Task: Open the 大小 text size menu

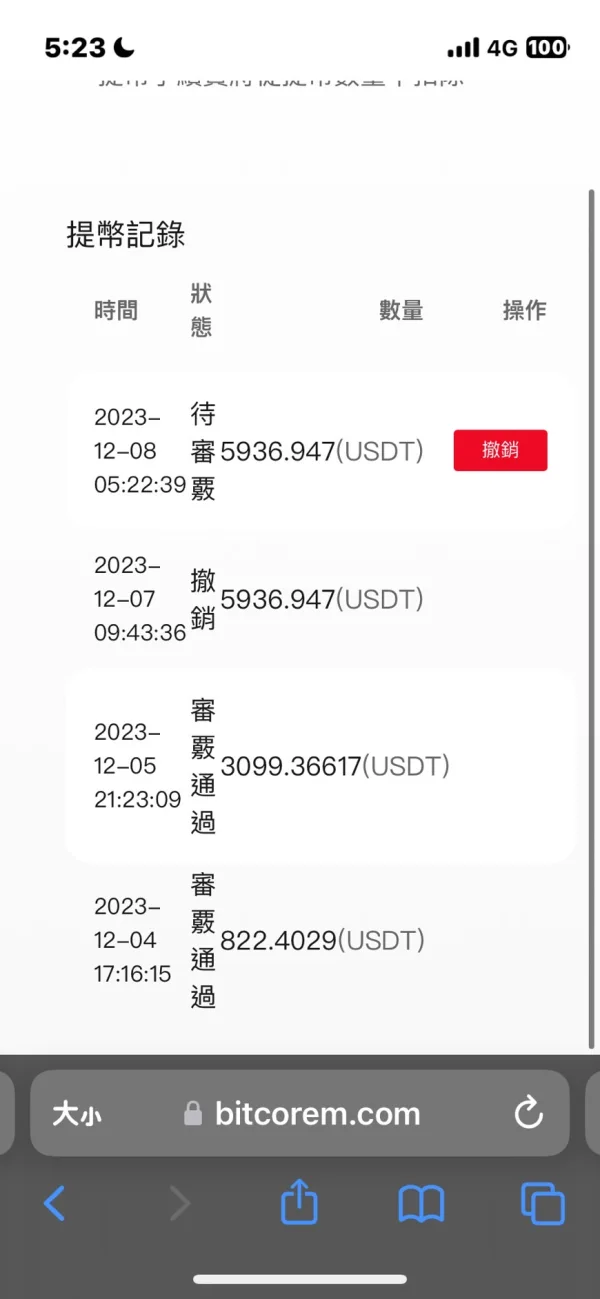Action: tap(77, 1114)
